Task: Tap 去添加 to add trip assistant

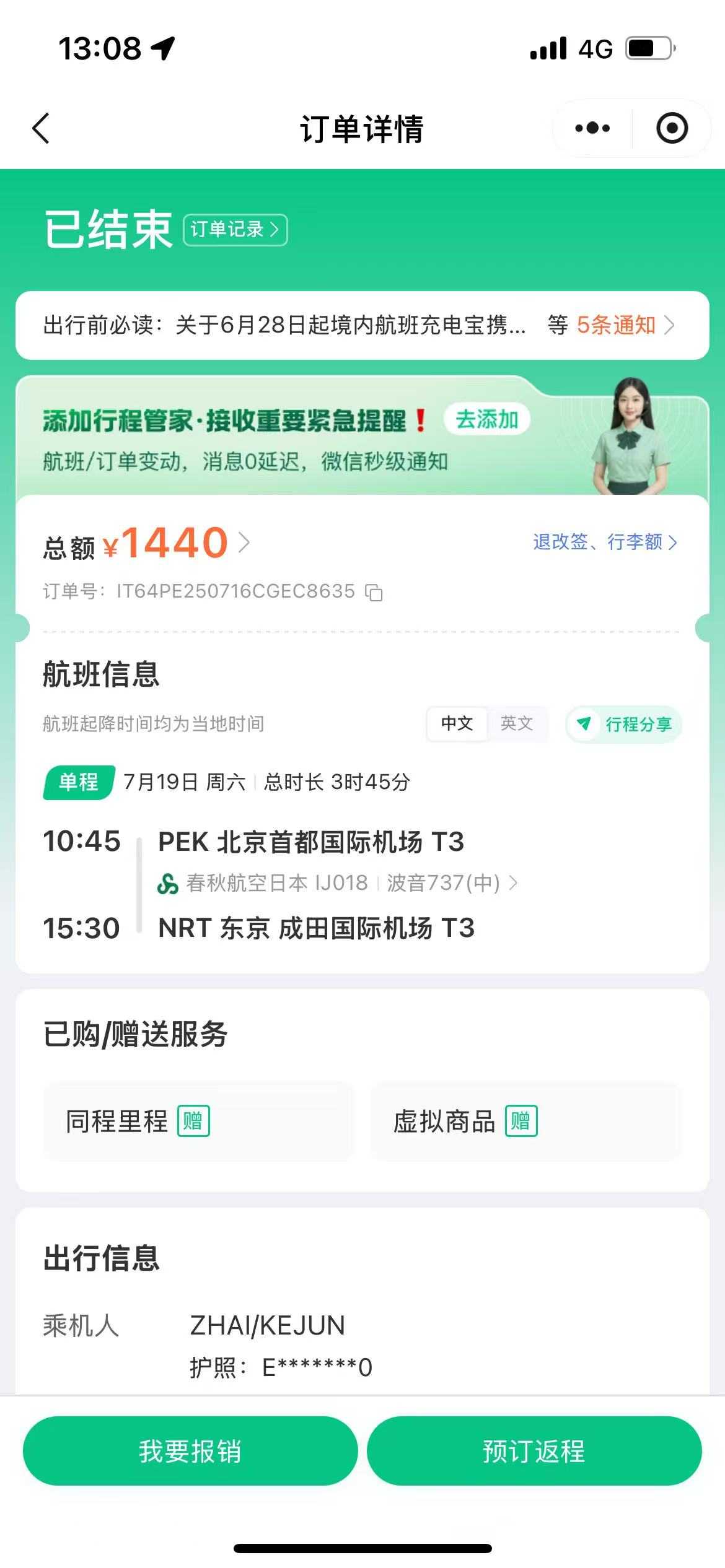Action: (x=487, y=420)
